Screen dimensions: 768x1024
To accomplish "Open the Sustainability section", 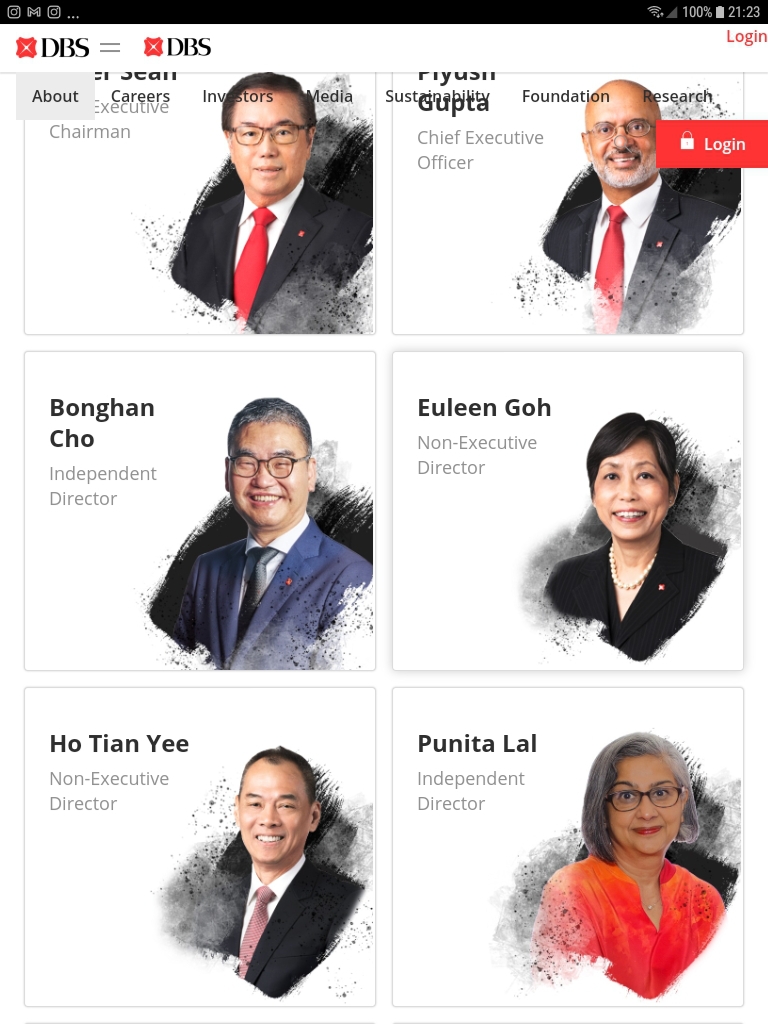I will coord(437,96).
